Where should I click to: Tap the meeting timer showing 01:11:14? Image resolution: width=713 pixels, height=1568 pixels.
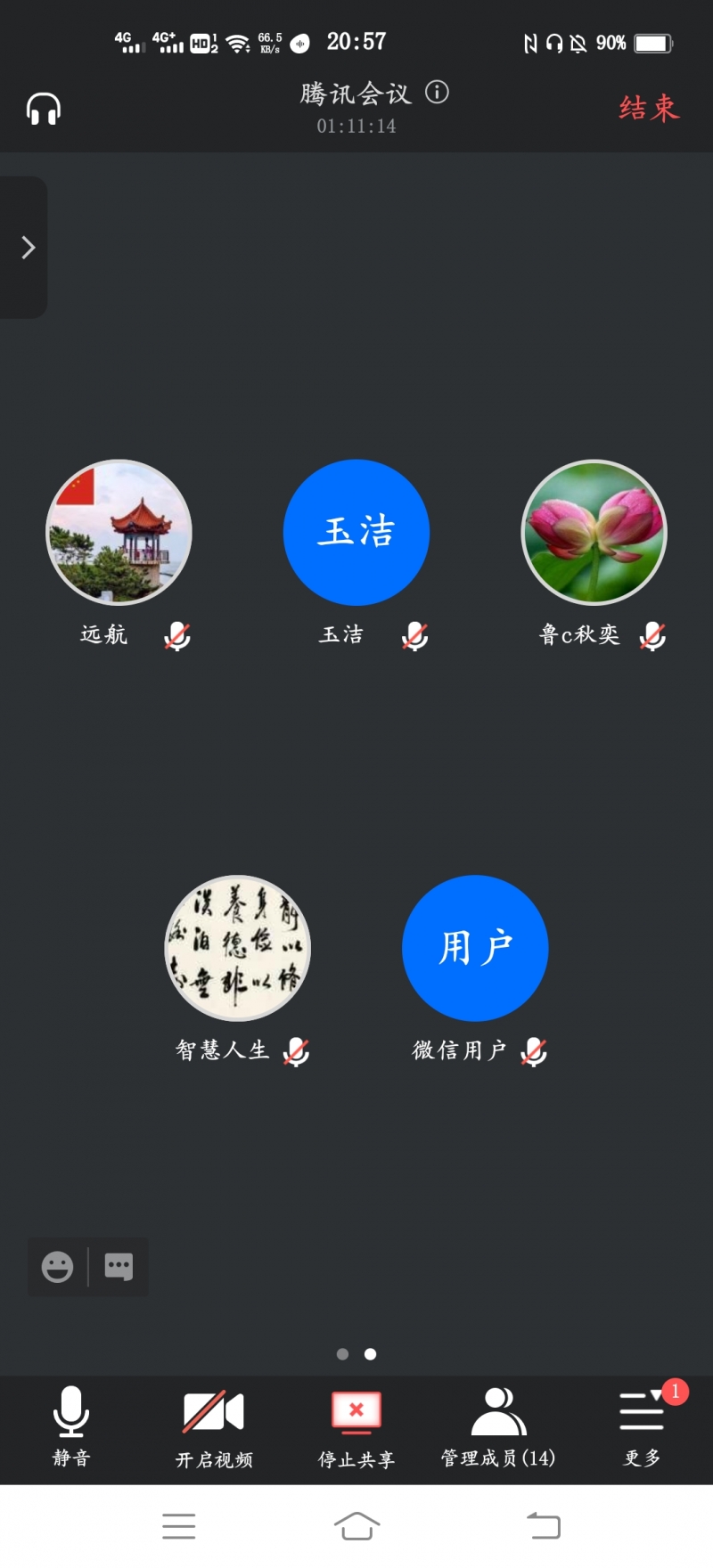356,126
